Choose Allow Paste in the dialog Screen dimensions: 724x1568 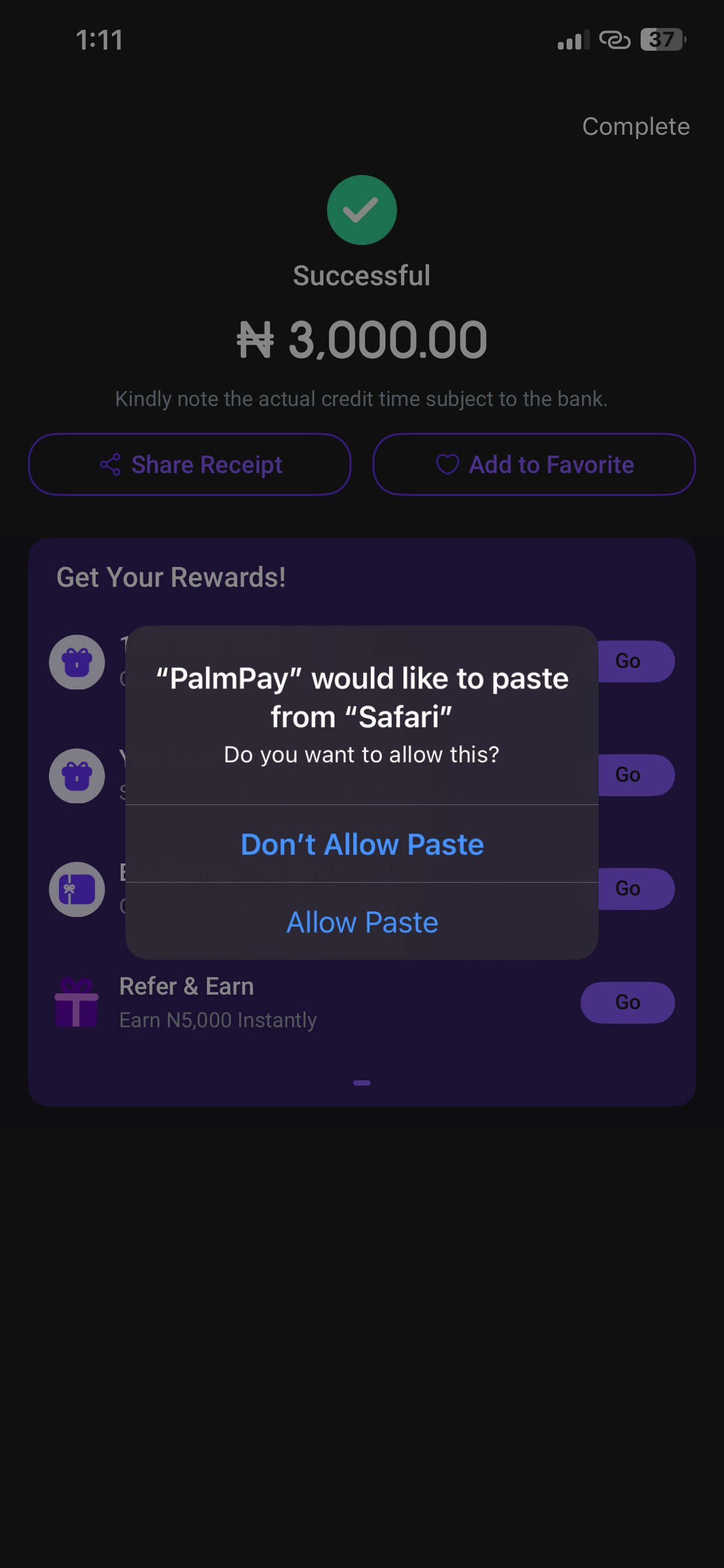[362, 922]
